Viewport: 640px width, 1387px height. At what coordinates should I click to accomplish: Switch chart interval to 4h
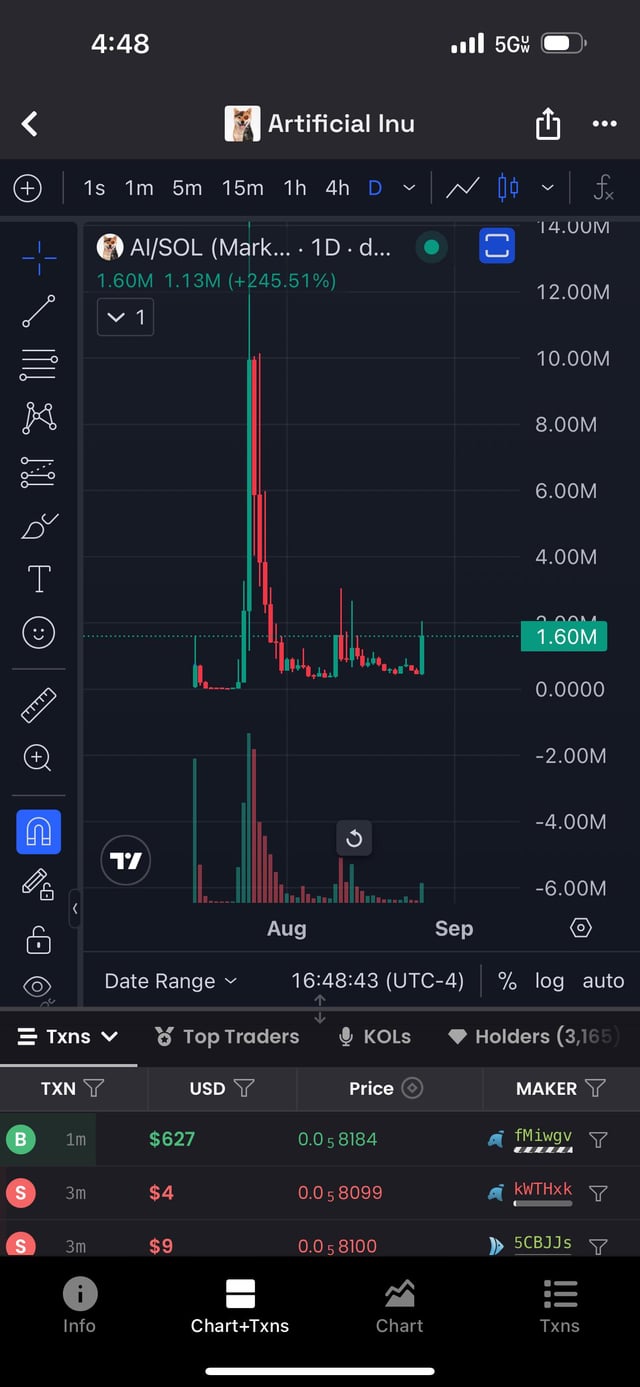337,188
